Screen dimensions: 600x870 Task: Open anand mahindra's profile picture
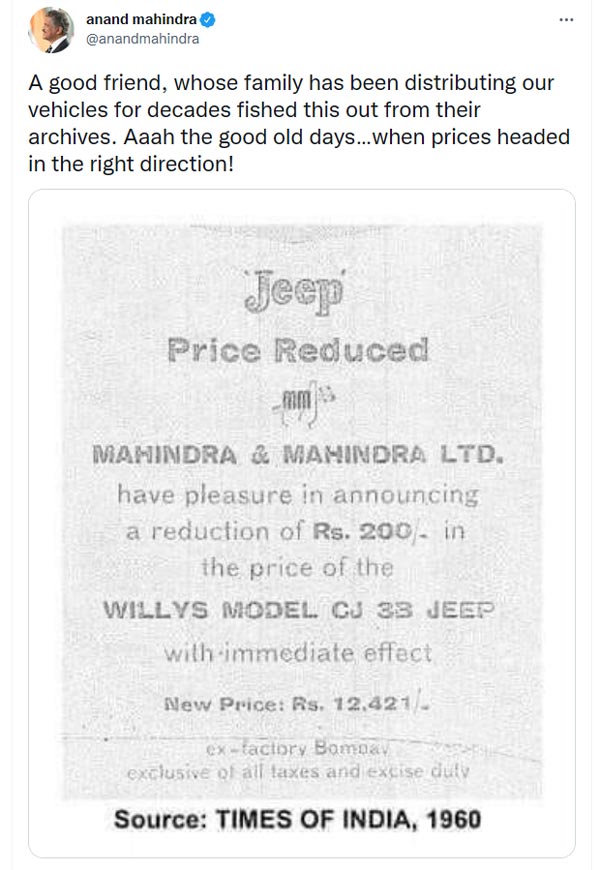pos(49,29)
